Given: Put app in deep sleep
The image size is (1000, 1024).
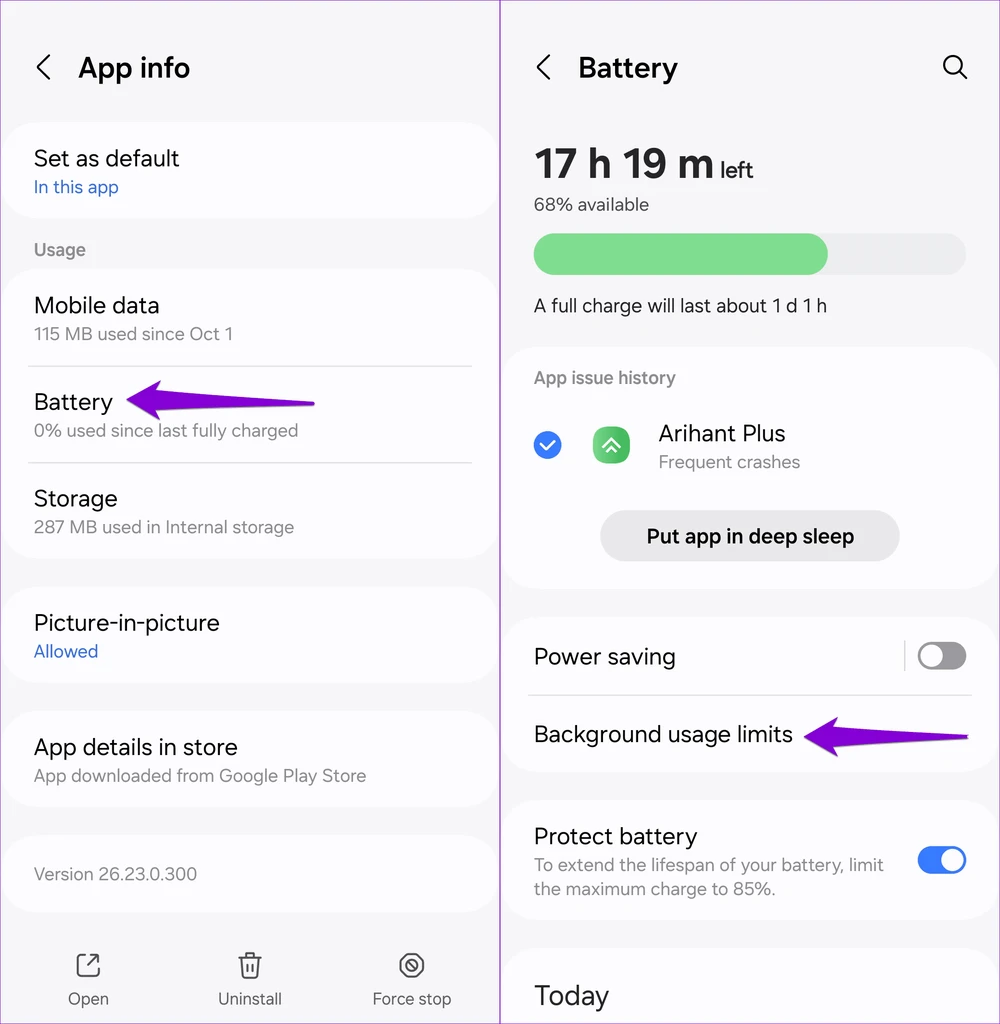Looking at the screenshot, I should point(750,536).
